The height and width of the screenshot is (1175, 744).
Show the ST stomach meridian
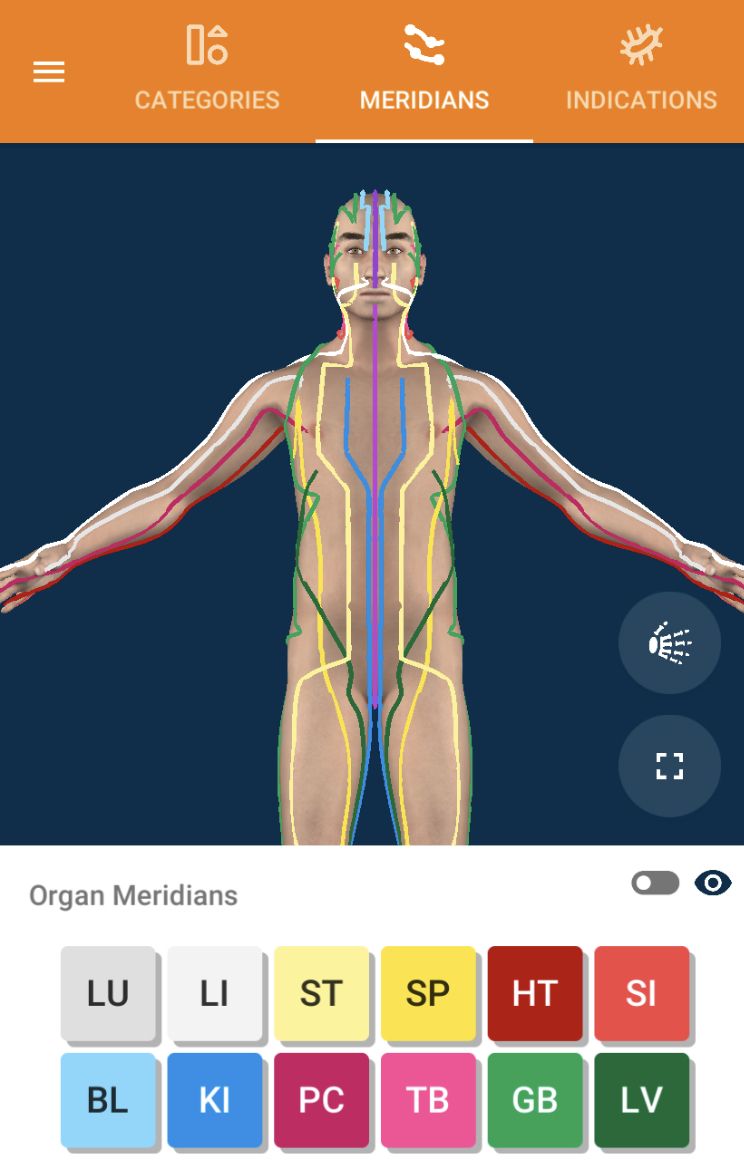coord(321,993)
